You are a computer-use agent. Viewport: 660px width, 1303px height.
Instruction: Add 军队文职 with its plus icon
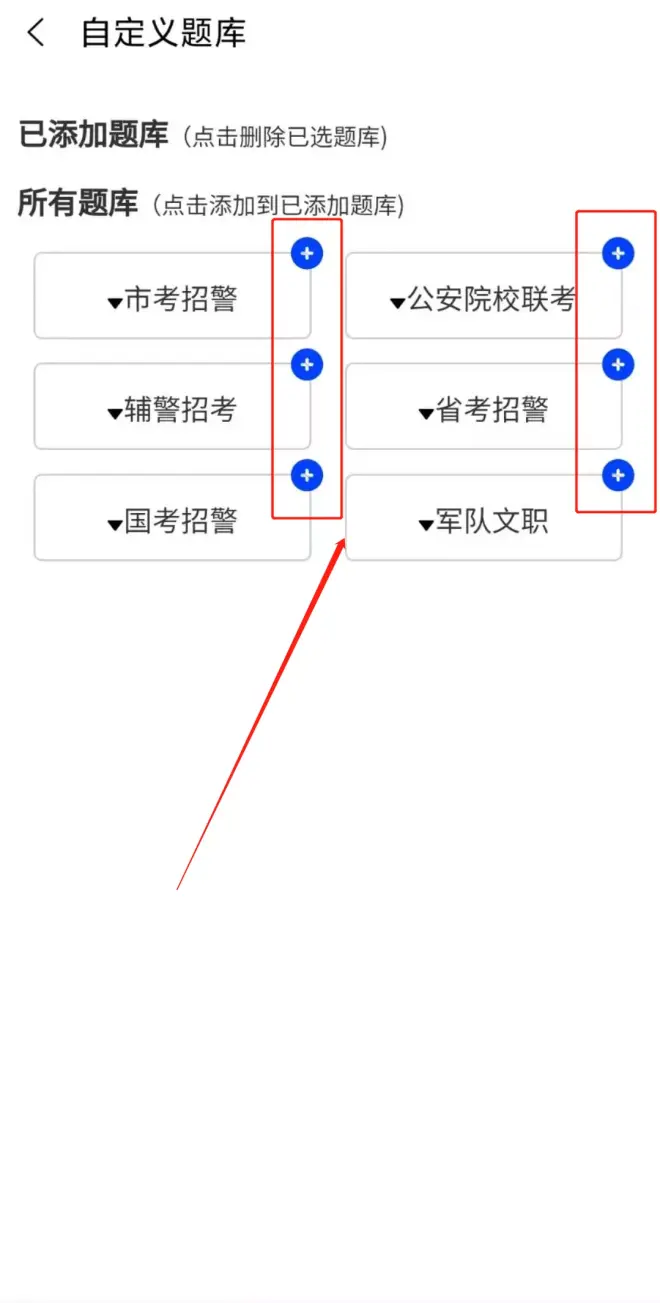click(618, 475)
